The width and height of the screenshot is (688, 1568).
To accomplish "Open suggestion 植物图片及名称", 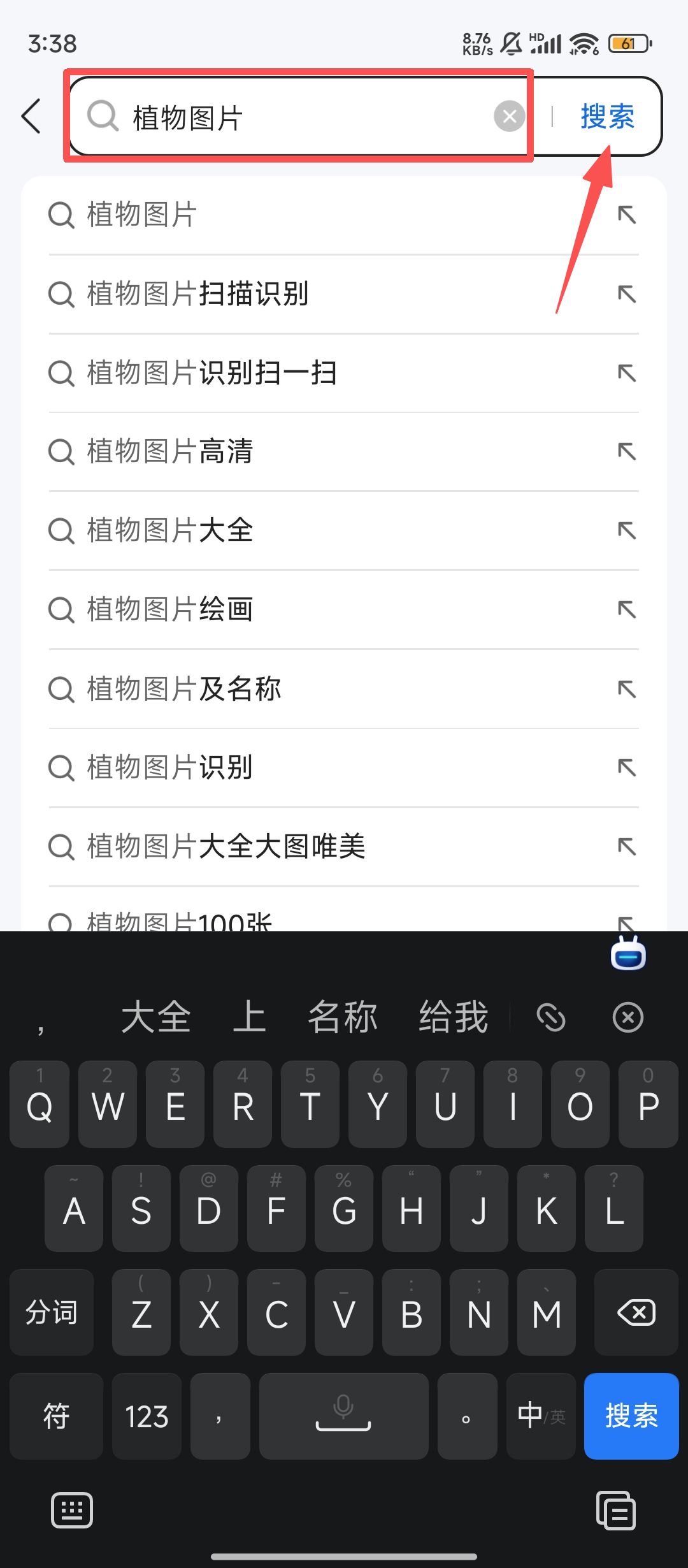I will [184, 688].
